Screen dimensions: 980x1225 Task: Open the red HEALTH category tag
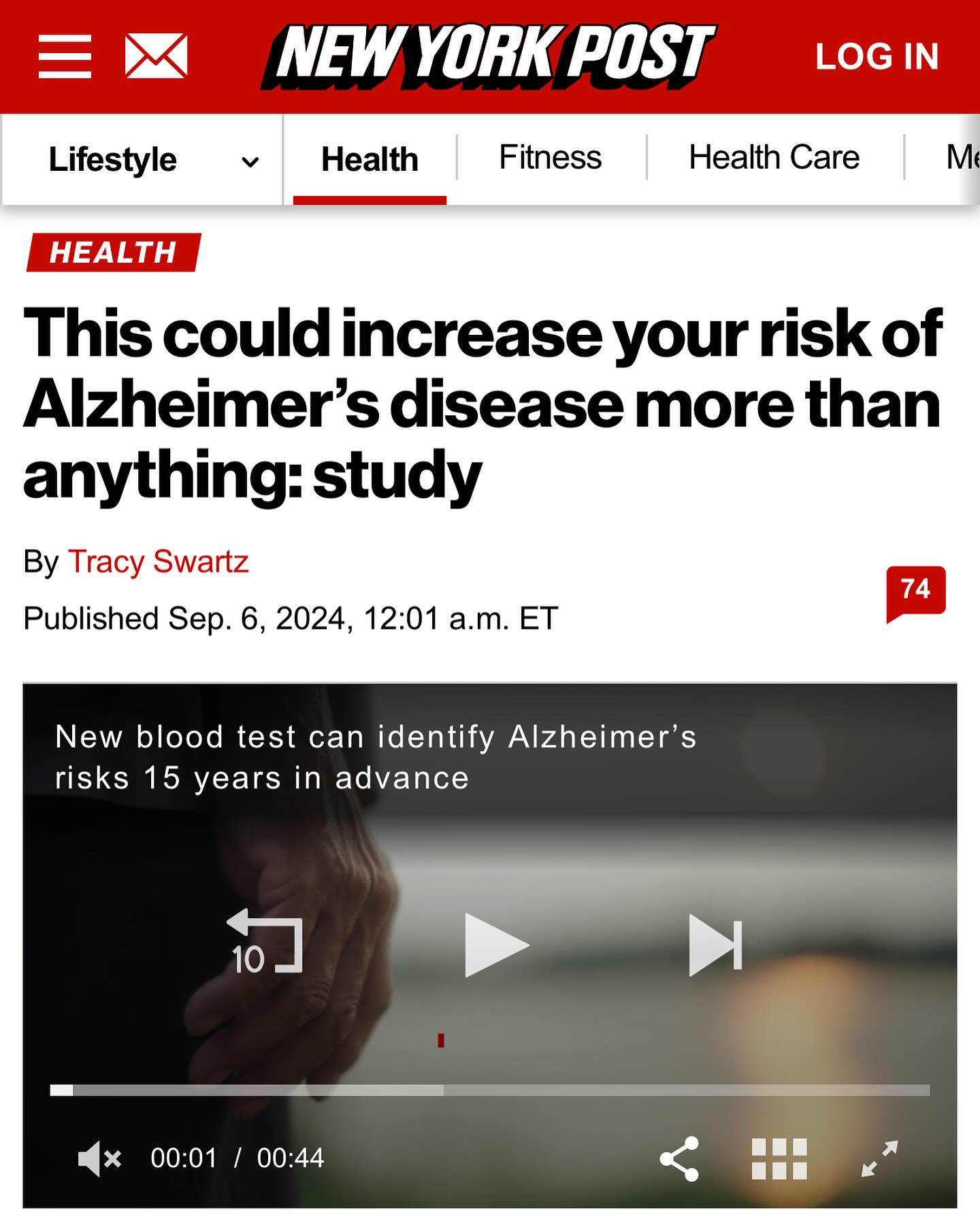pyautogui.click(x=113, y=252)
